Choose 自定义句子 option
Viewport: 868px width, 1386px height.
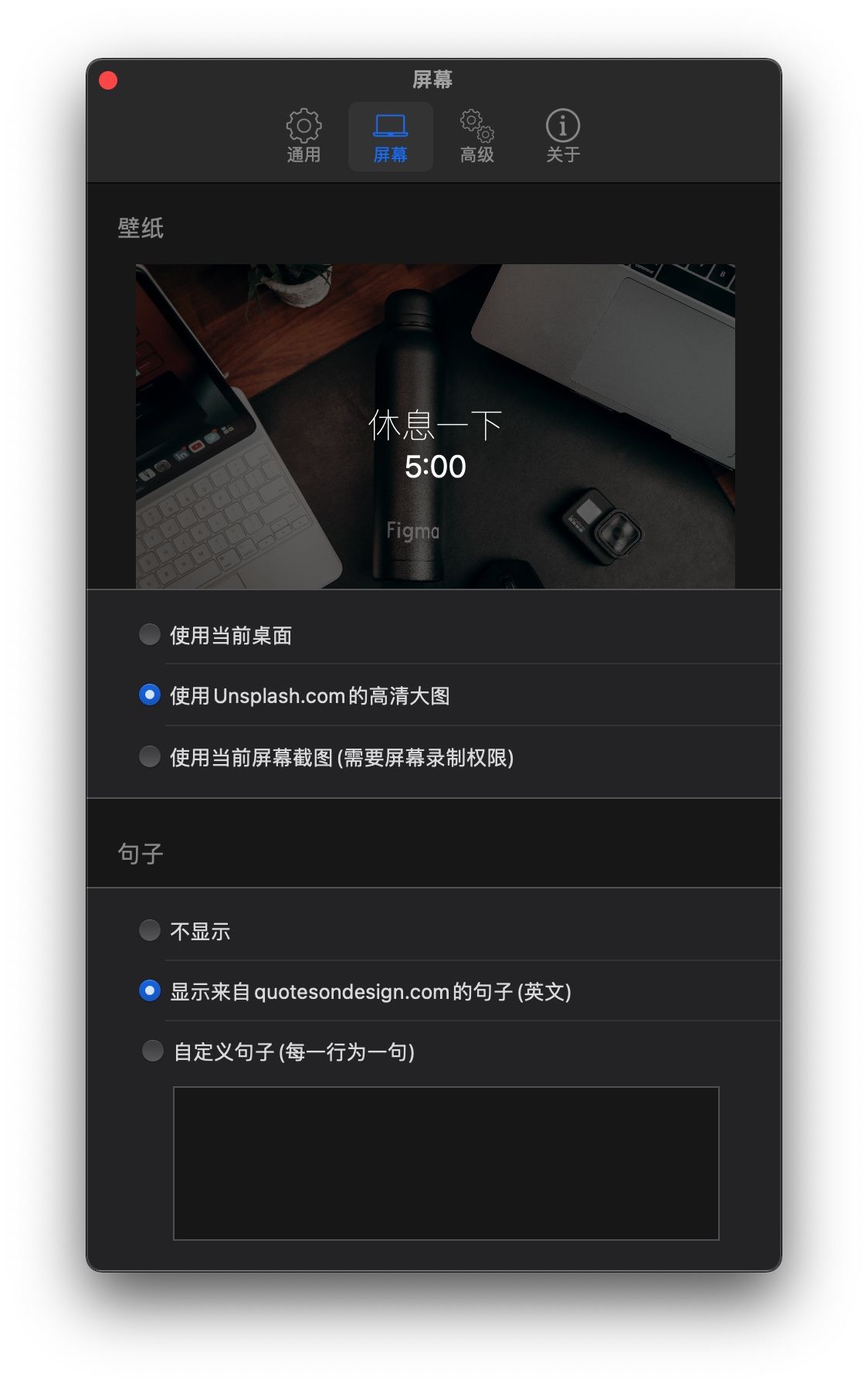(x=153, y=1051)
